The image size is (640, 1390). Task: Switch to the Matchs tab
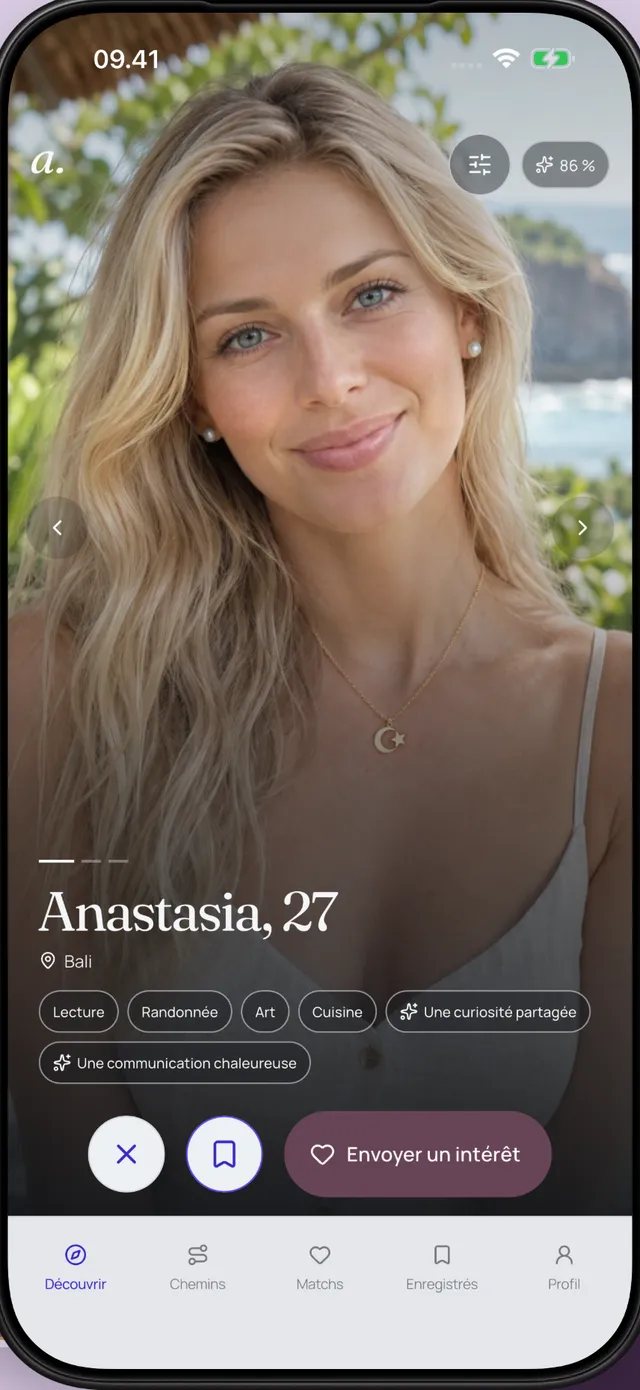click(320, 1267)
